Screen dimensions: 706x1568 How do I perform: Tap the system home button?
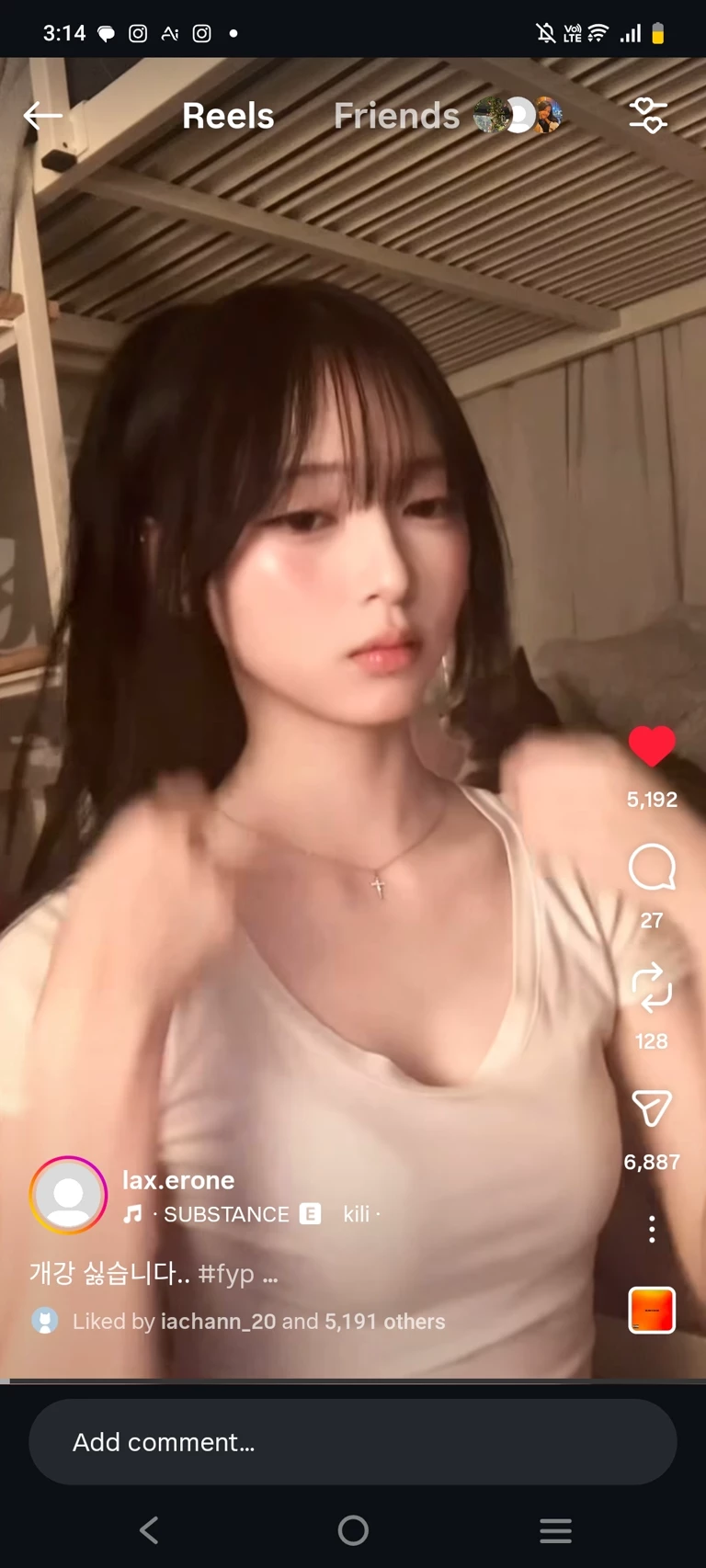tap(353, 1530)
